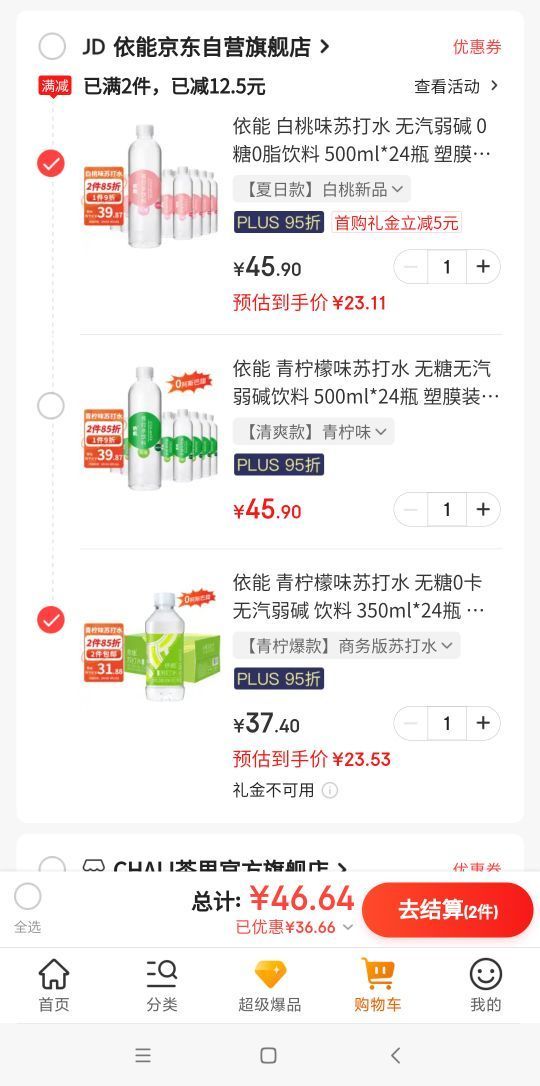Show info about 礼金不可用

pos(330,790)
